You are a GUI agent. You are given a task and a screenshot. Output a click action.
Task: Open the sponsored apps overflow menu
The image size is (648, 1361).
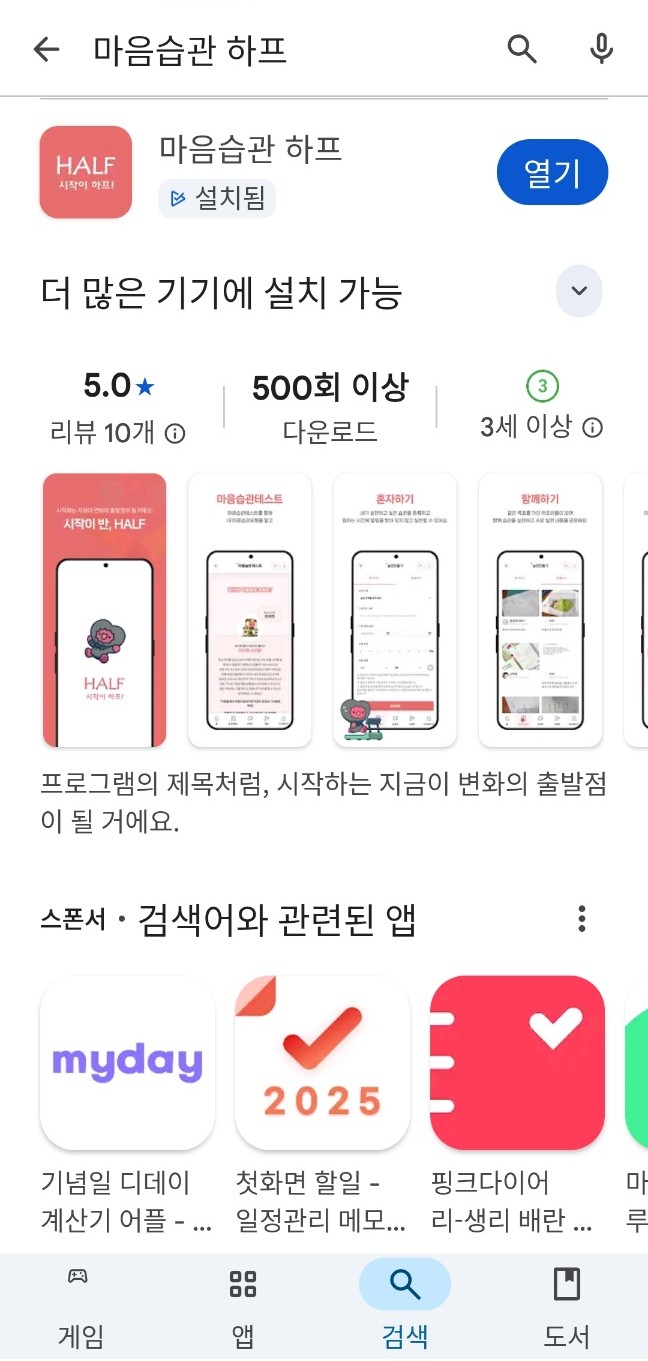(581, 919)
